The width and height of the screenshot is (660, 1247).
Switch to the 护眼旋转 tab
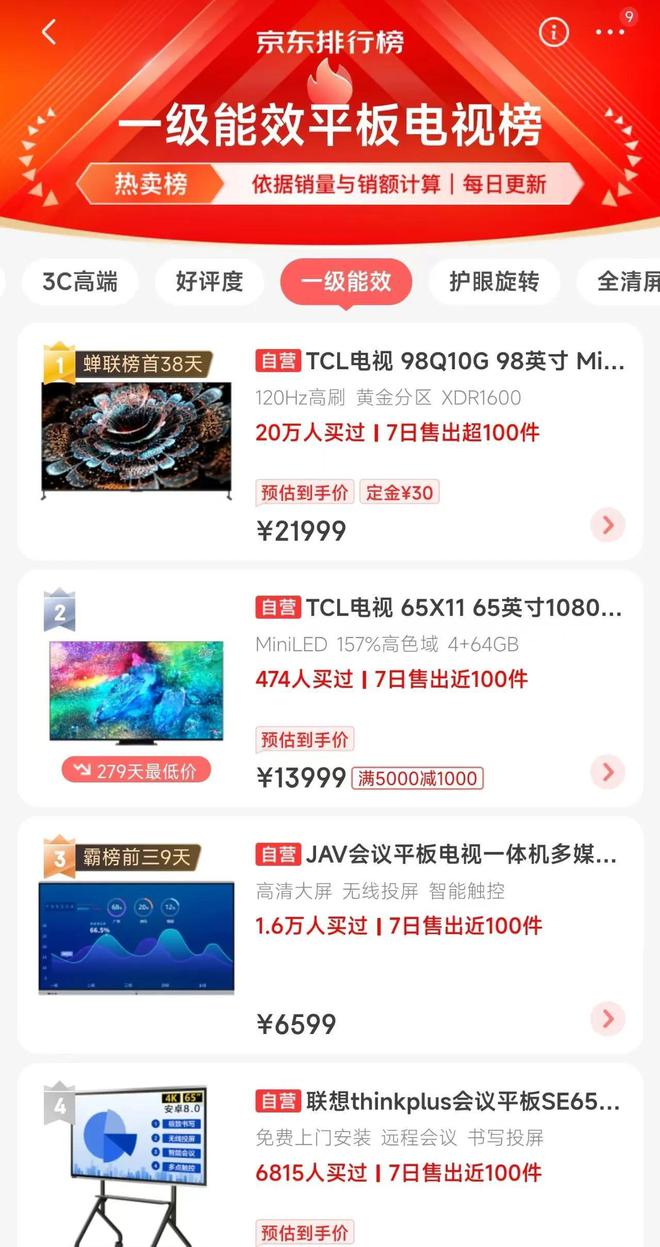point(494,282)
